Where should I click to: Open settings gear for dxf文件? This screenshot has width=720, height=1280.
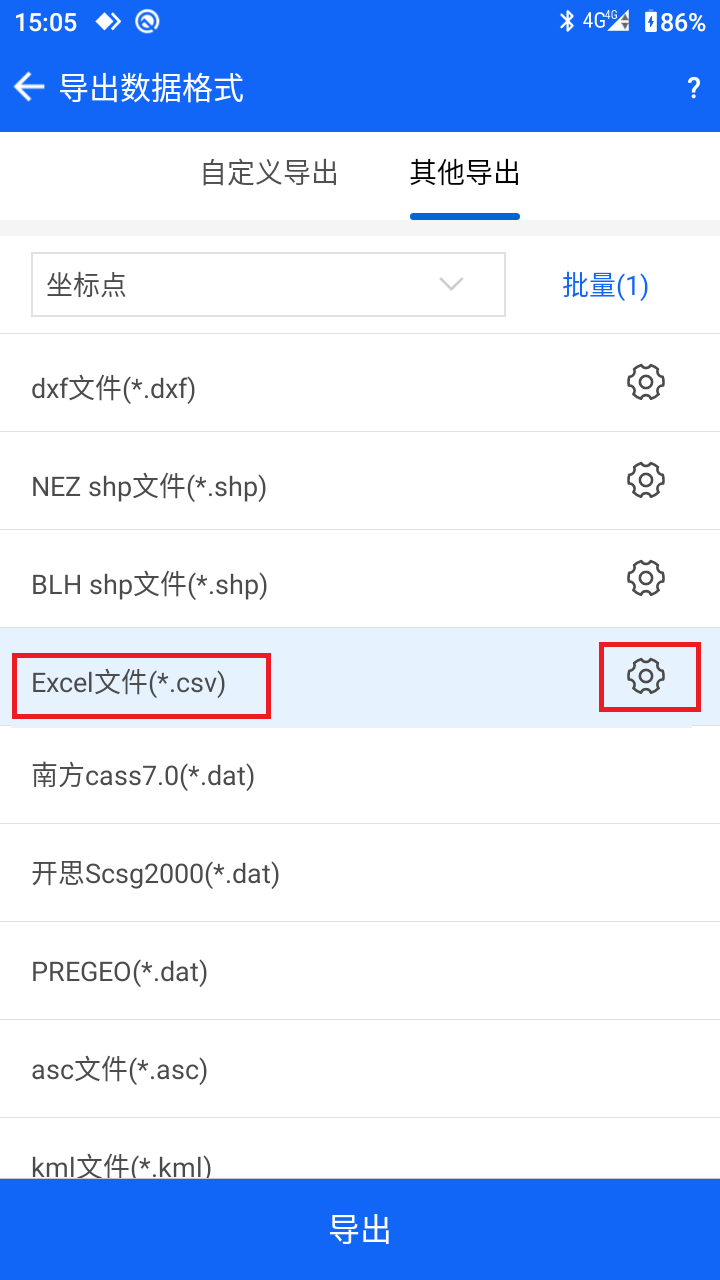(646, 382)
